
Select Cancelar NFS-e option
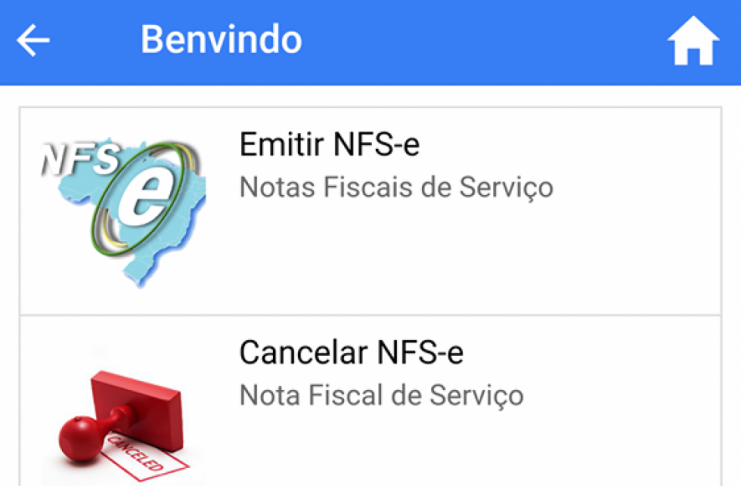pos(370,400)
